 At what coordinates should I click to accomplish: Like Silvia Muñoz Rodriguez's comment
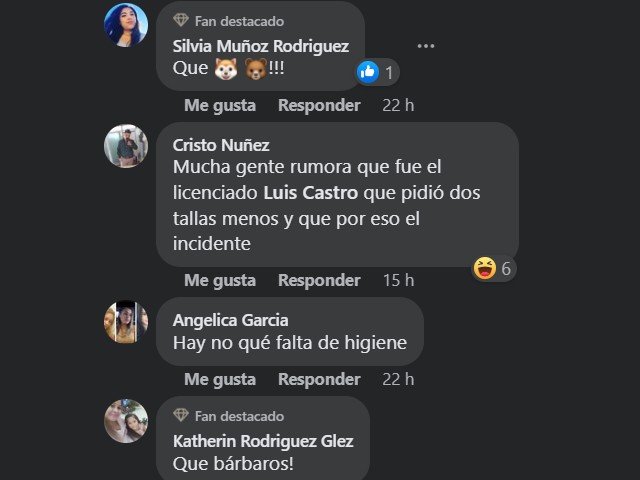220,105
